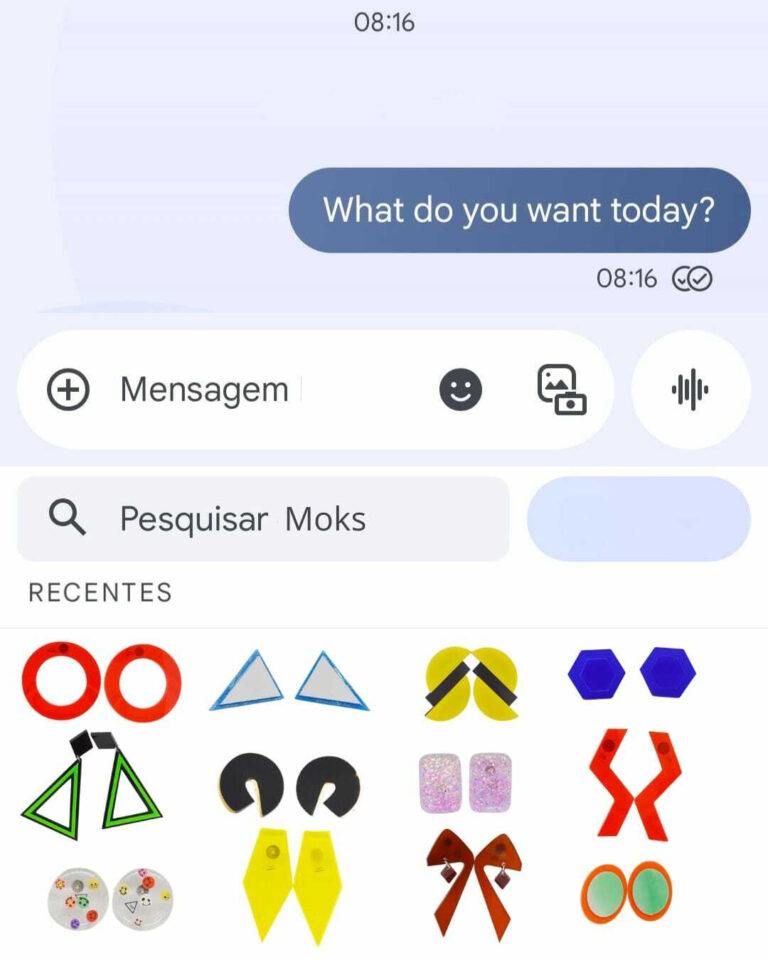Select the yellow diamond earrings sticker
The height and width of the screenshot is (960, 768).
[x=291, y=885]
